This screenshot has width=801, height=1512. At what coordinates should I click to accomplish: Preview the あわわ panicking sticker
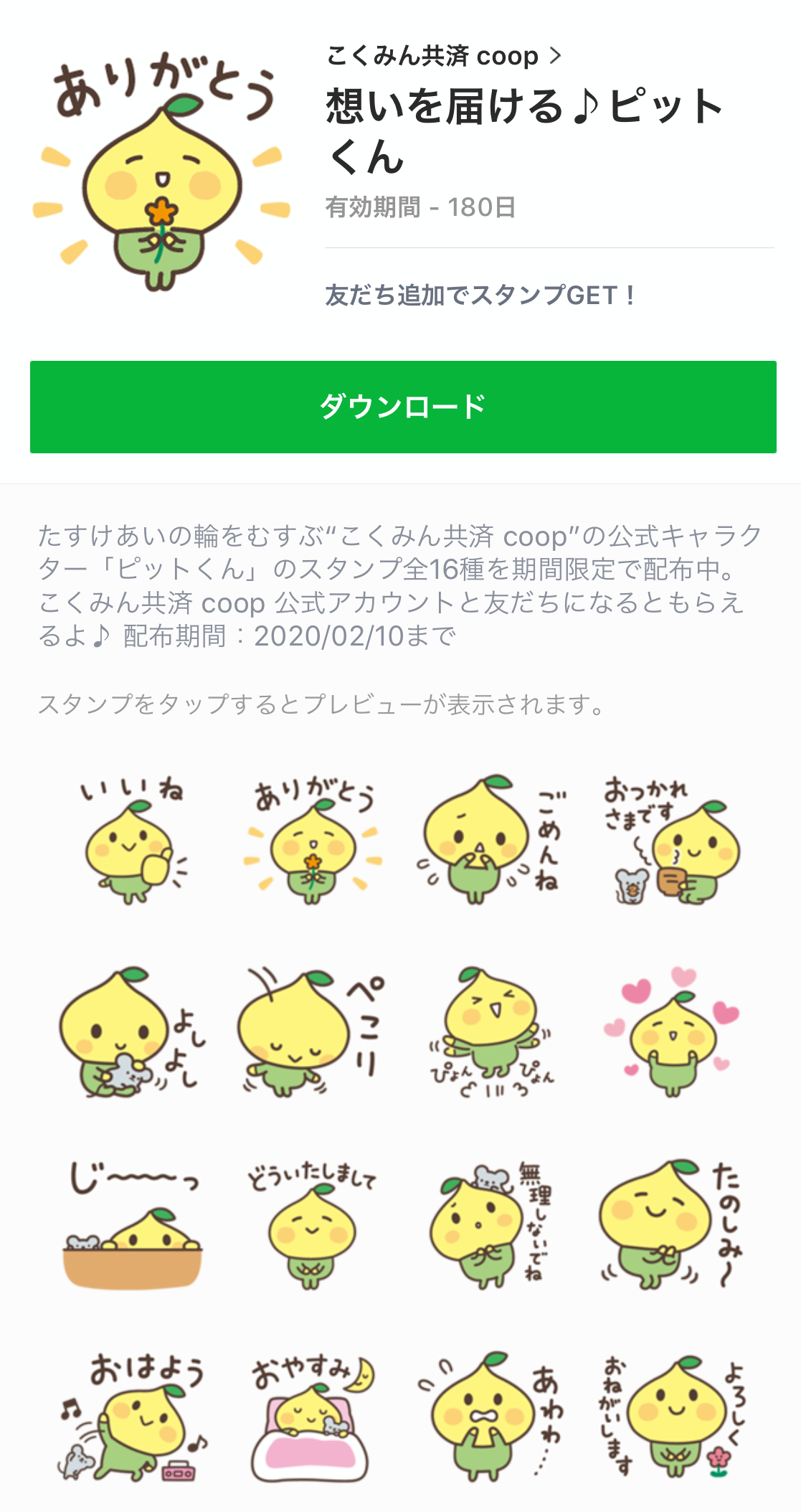(x=492, y=1416)
